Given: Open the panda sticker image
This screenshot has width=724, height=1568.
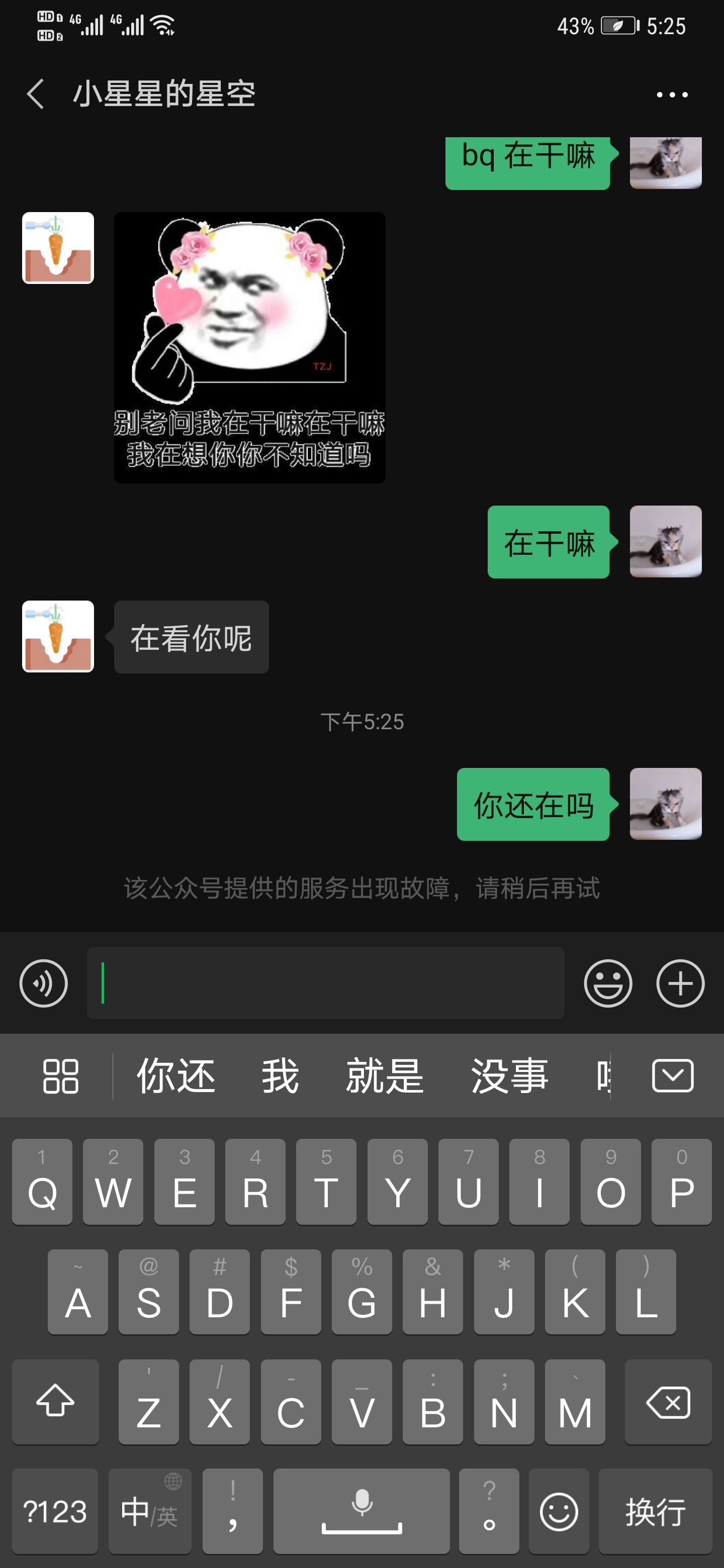Looking at the screenshot, I should point(250,347).
